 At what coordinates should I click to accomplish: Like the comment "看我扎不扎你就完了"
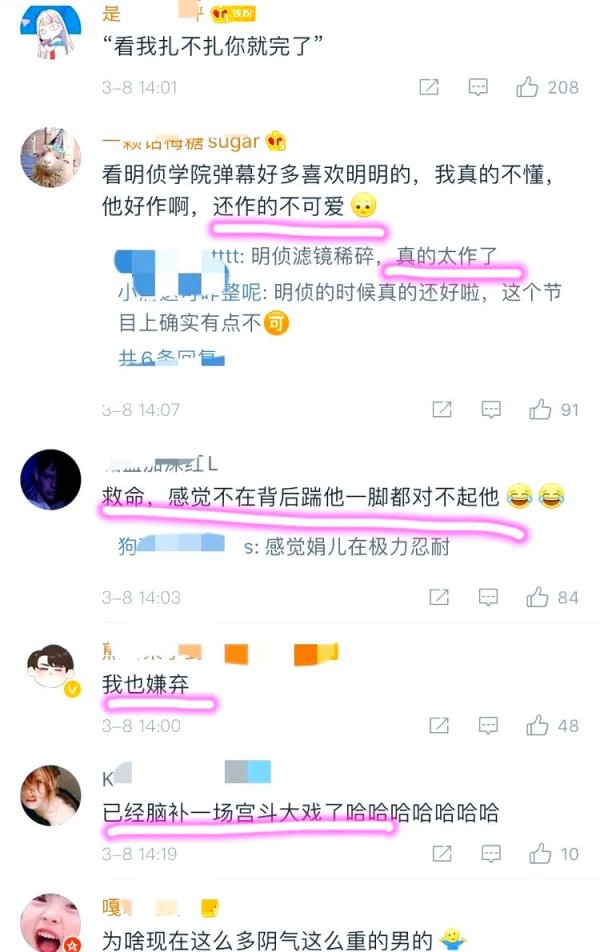point(528,88)
